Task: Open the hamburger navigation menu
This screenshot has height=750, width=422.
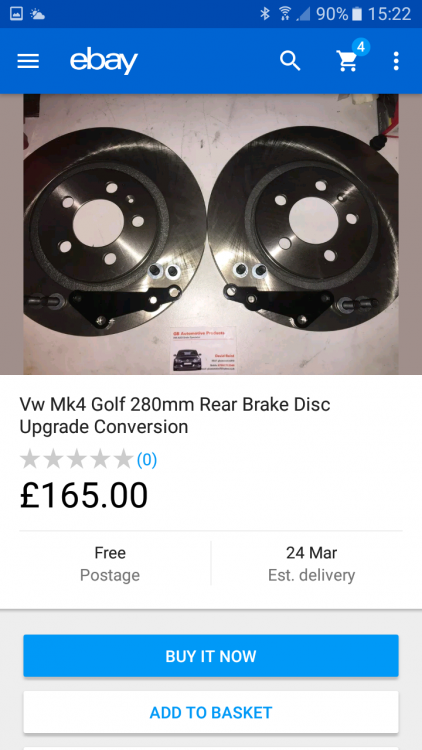Action: pyautogui.click(x=28, y=61)
